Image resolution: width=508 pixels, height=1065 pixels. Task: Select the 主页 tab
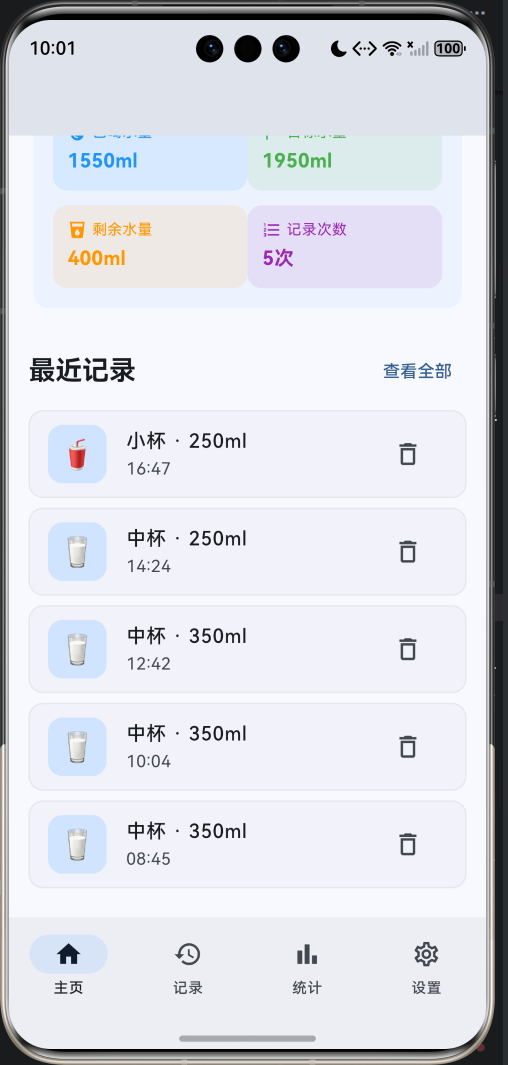69,968
